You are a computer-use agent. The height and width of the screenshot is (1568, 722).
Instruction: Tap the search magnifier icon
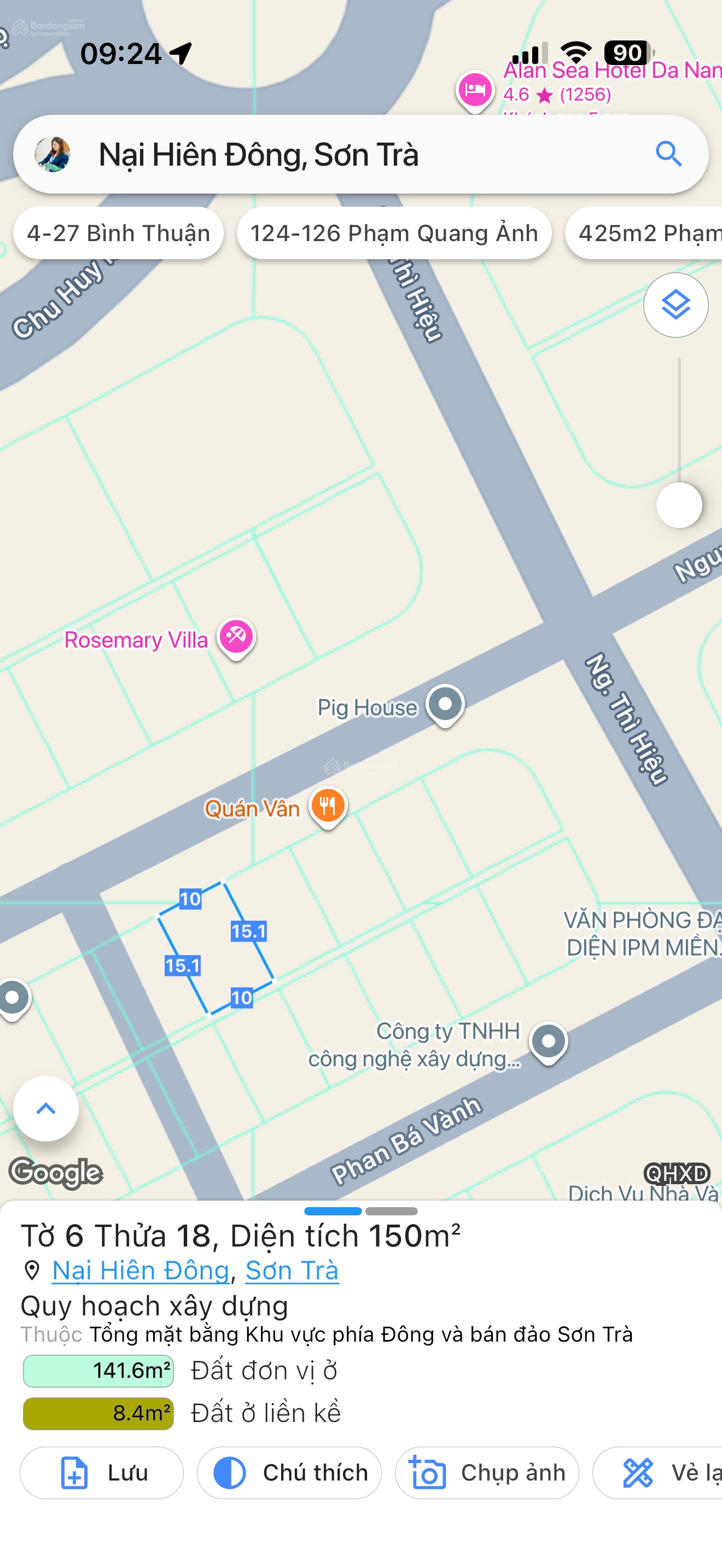point(668,154)
